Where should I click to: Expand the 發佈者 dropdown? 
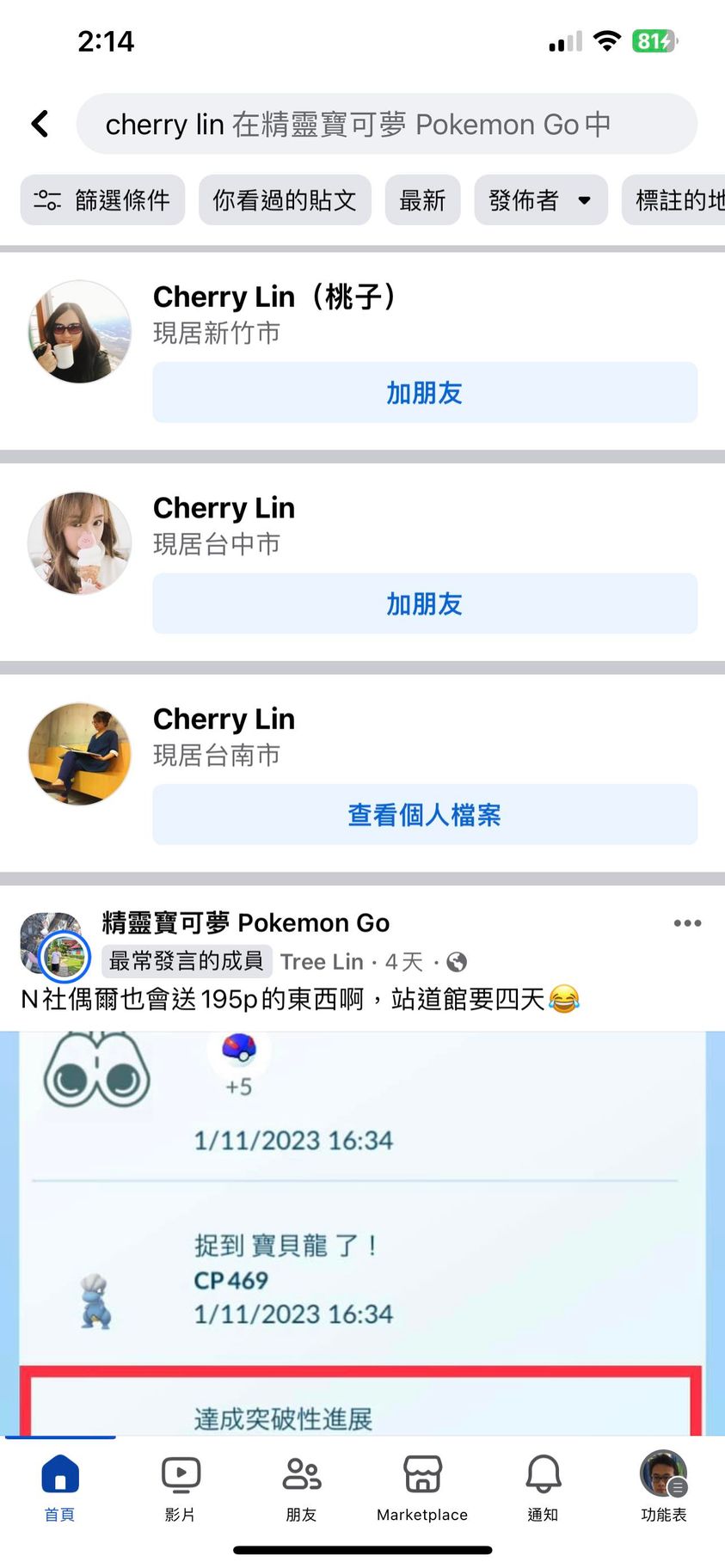[540, 200]
